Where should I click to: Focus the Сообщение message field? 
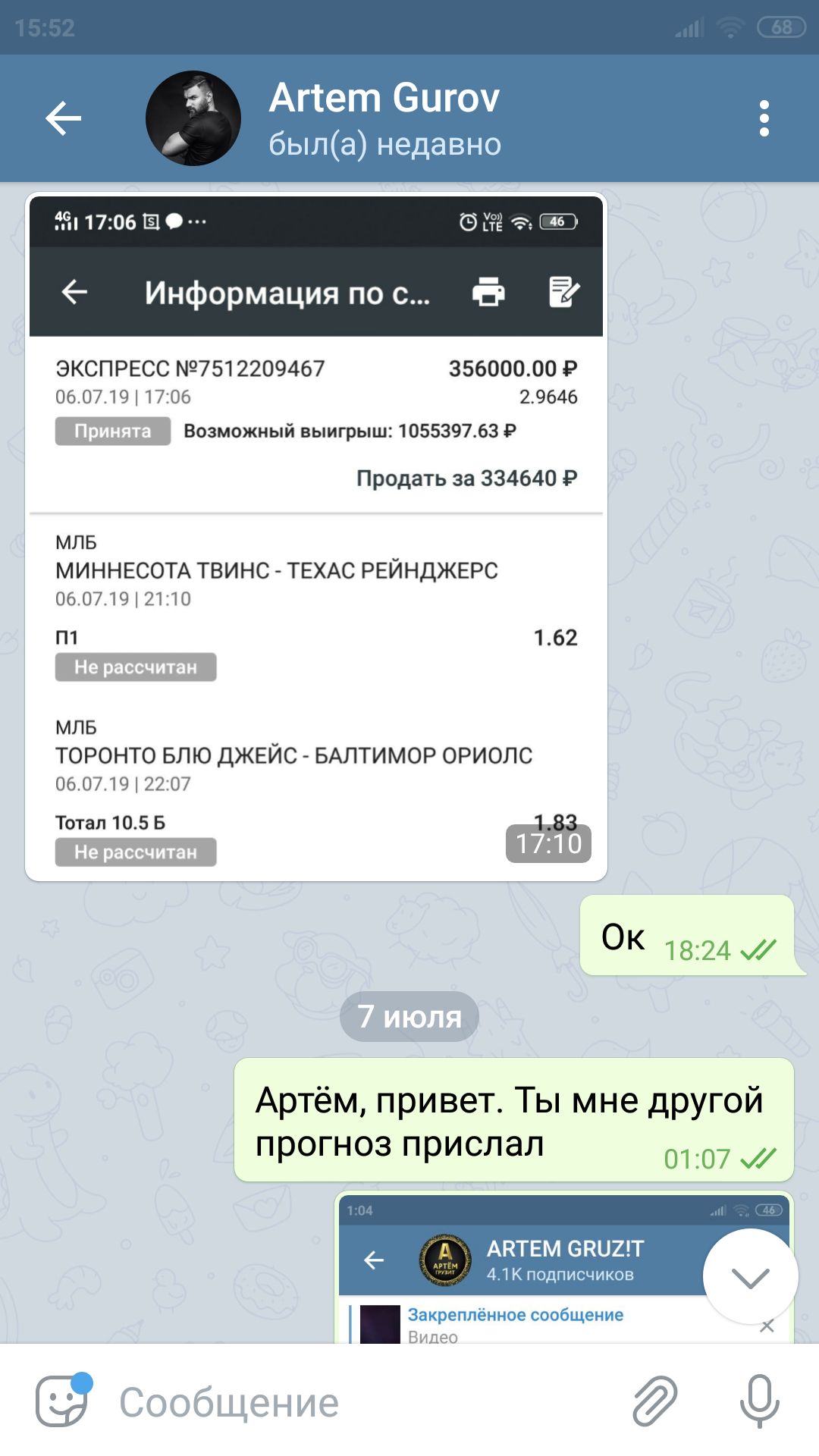[x=364, y=1401]
